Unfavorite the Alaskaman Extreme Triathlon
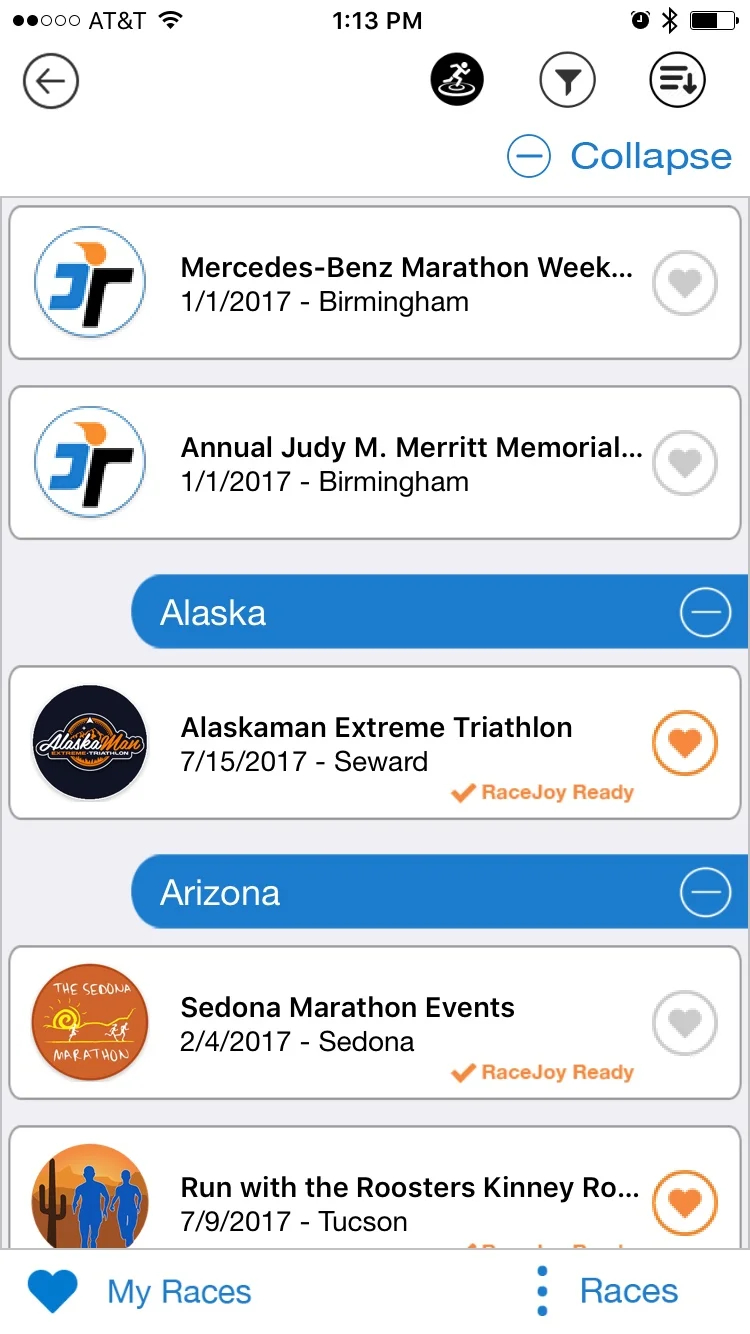Viewport: 750px width, 1334px height. click(x=685, y=743)
